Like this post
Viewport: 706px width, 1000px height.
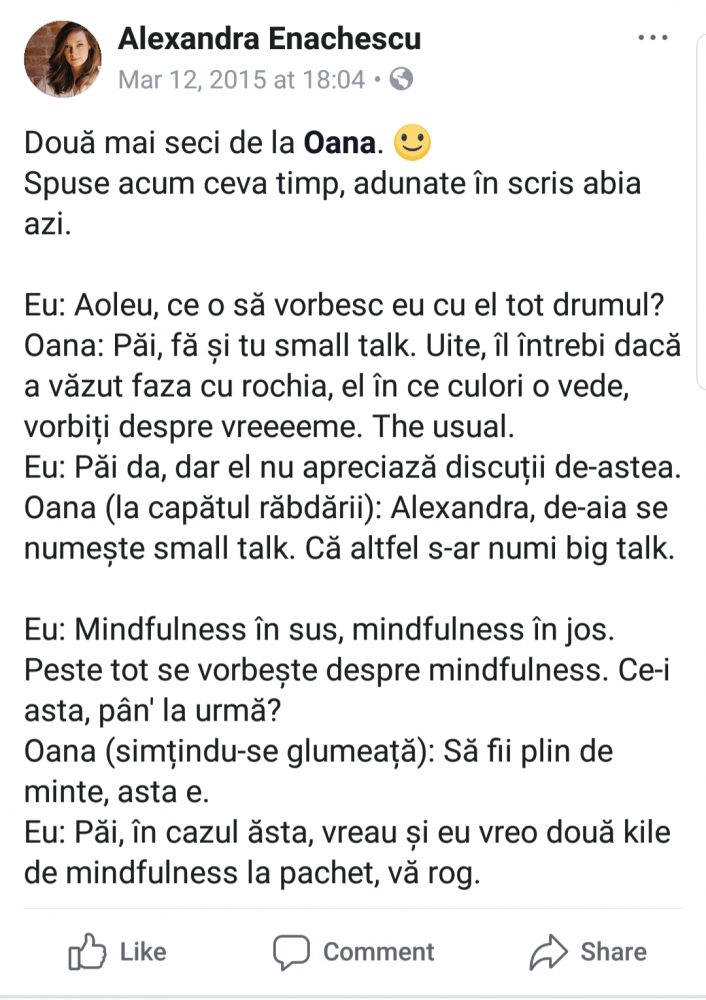point(118,952)
